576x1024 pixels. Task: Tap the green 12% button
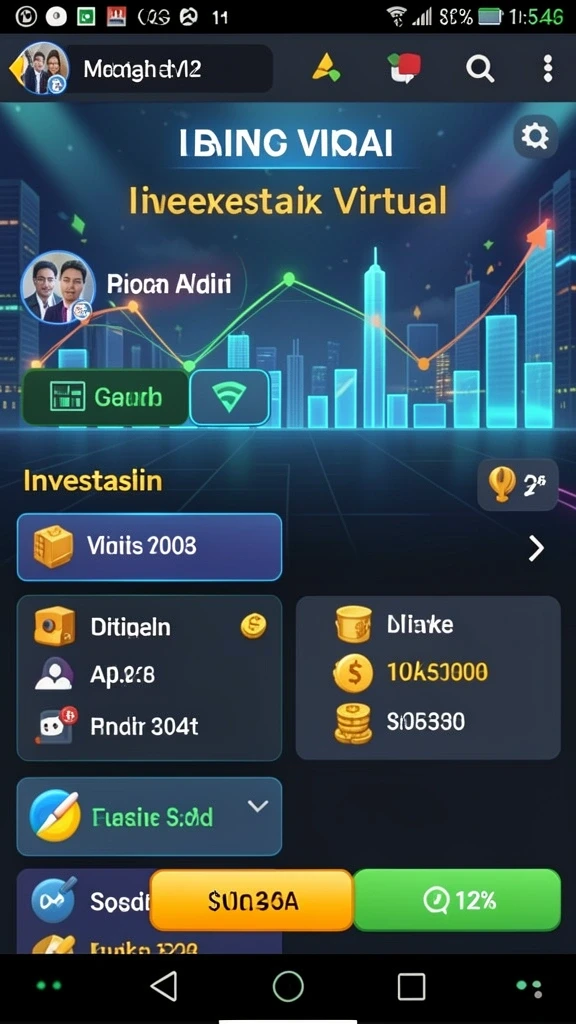pyautogui.click(x=457, y=901)
